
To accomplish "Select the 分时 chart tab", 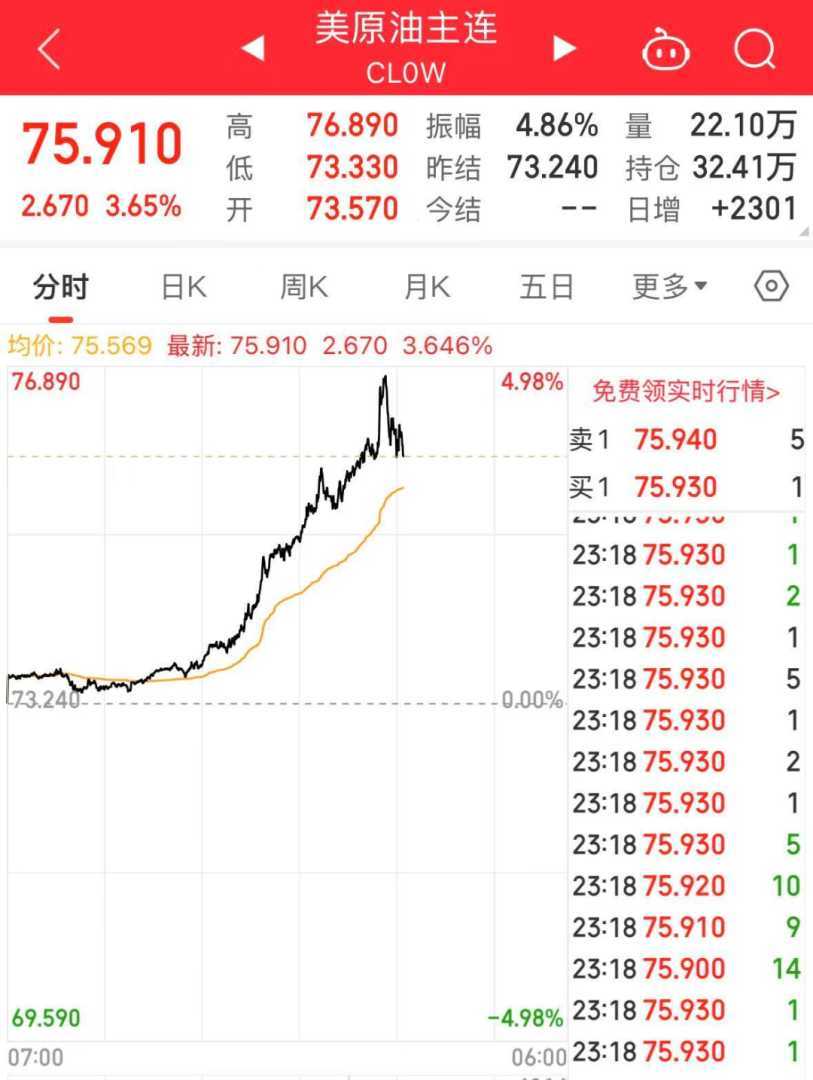I will tap(61, 288).
